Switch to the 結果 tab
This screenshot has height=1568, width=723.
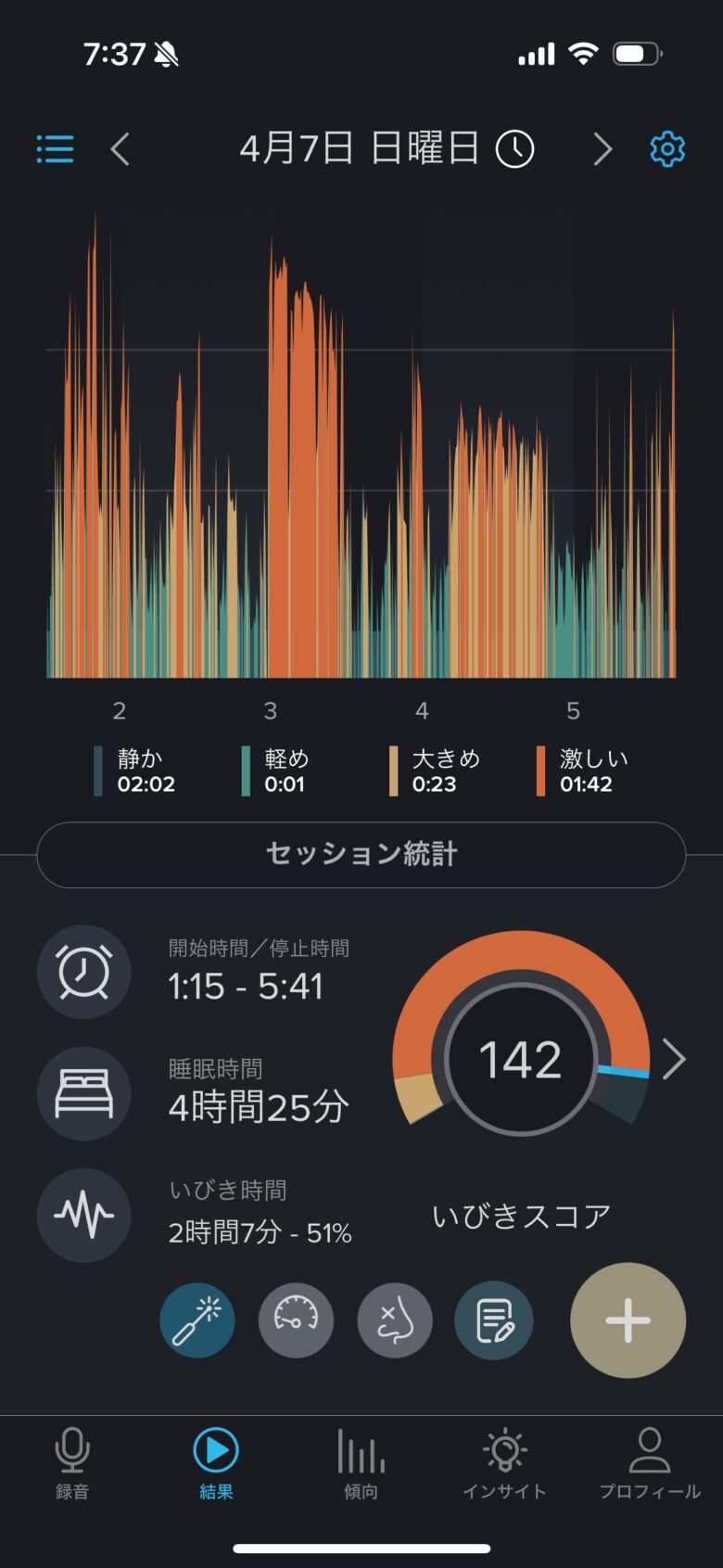click(216, 1463)
